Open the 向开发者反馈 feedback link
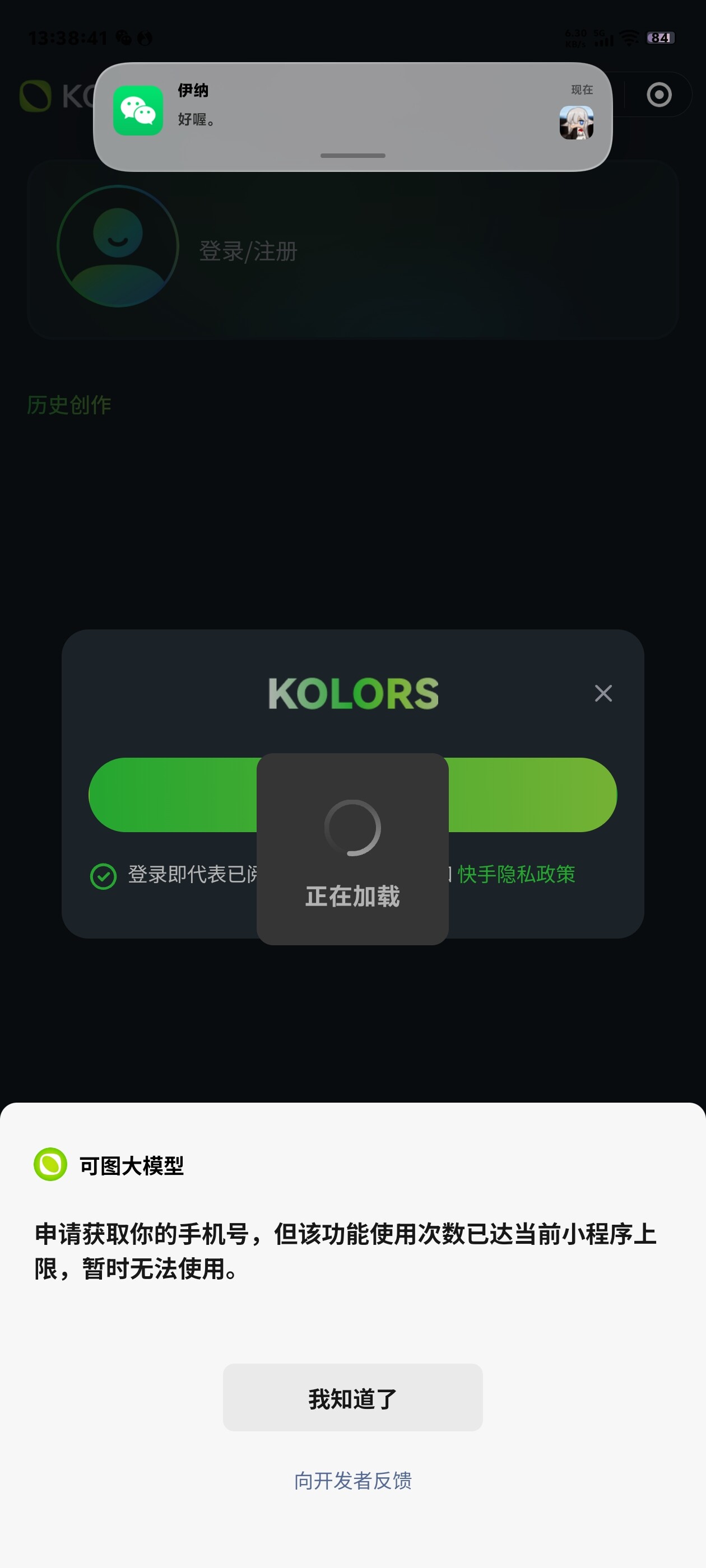Screen dimensions: 706x1568 pos(352,1481)
